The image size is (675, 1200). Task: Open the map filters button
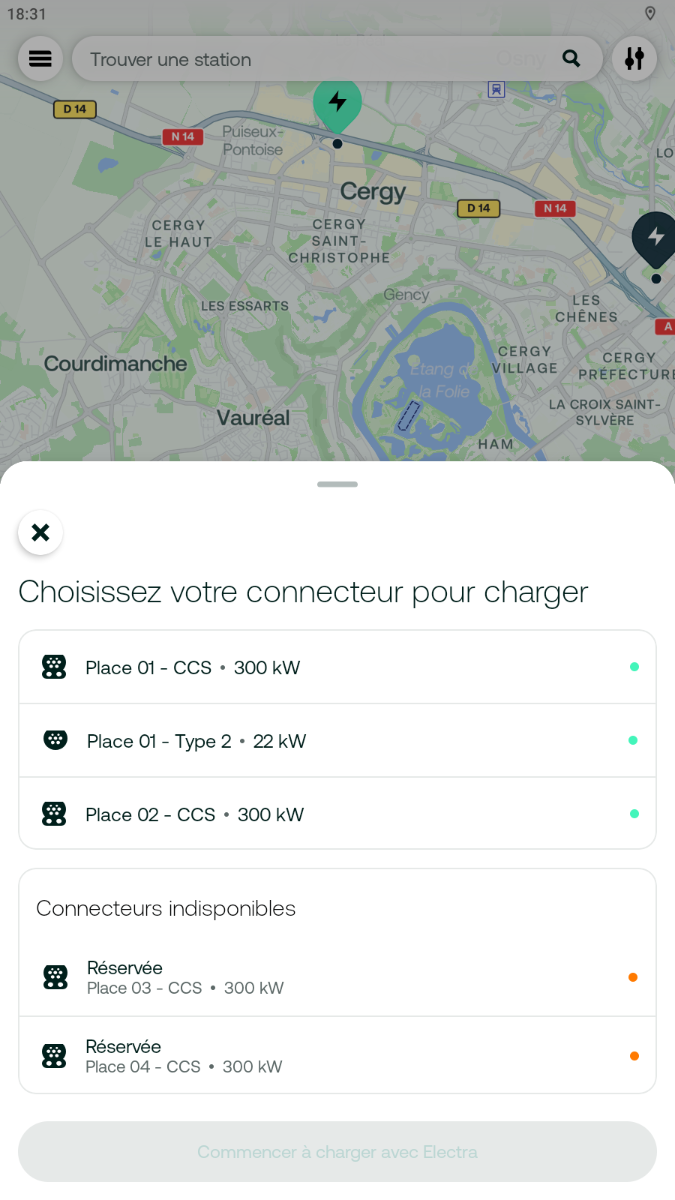[634, 59]
